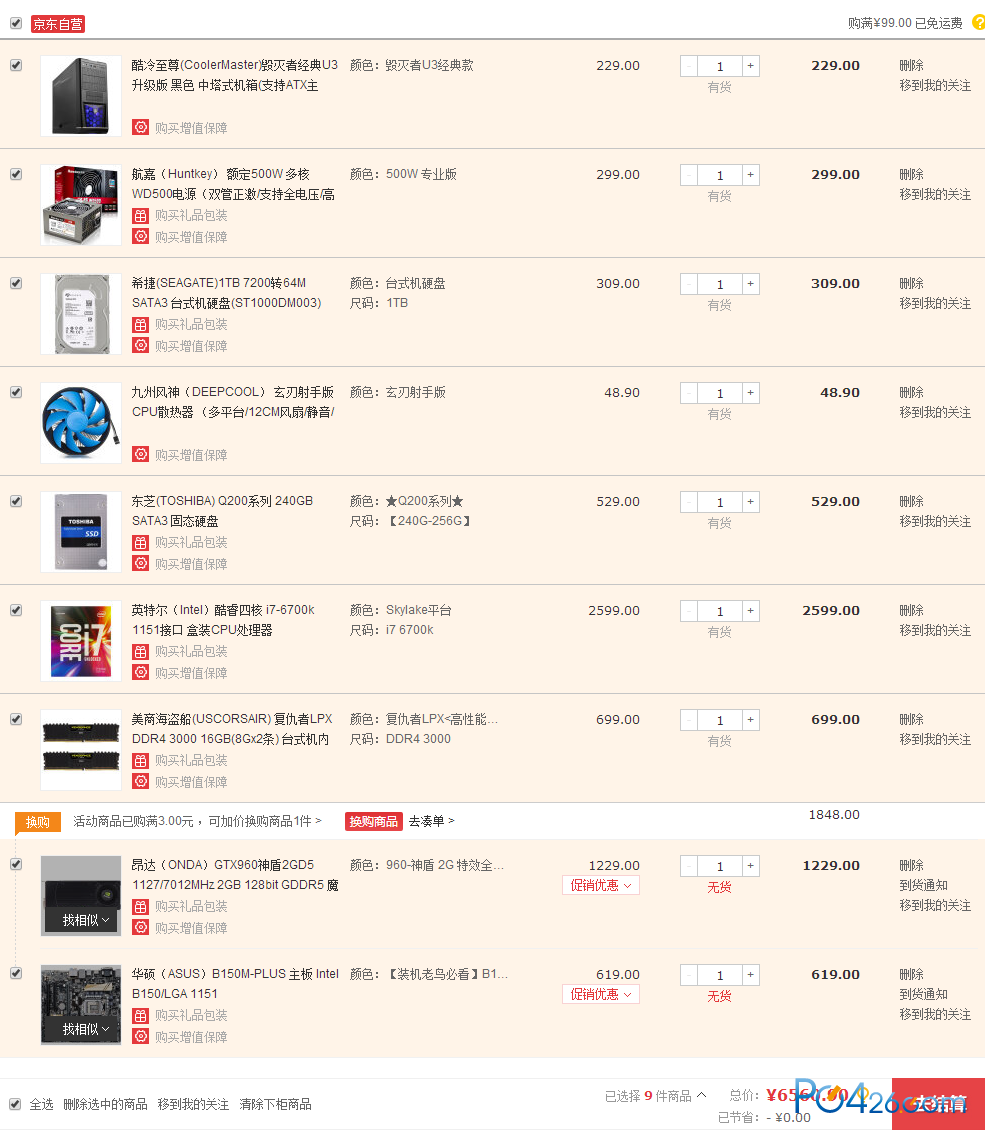Move DEEPCOOL CPU cooler to 我的关注

pyautogui.click(x=934, y=413)
